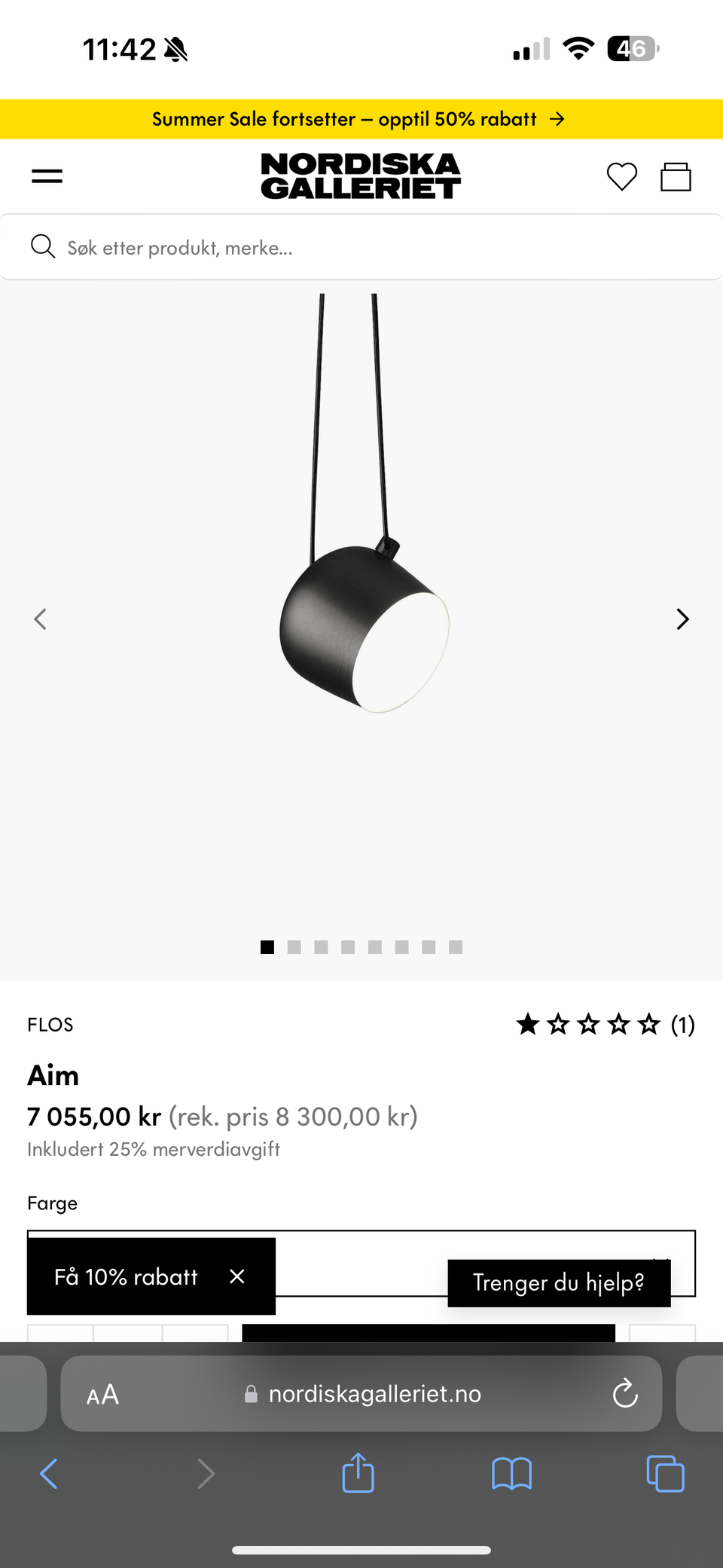Reload the page

tap(625, 1394)
